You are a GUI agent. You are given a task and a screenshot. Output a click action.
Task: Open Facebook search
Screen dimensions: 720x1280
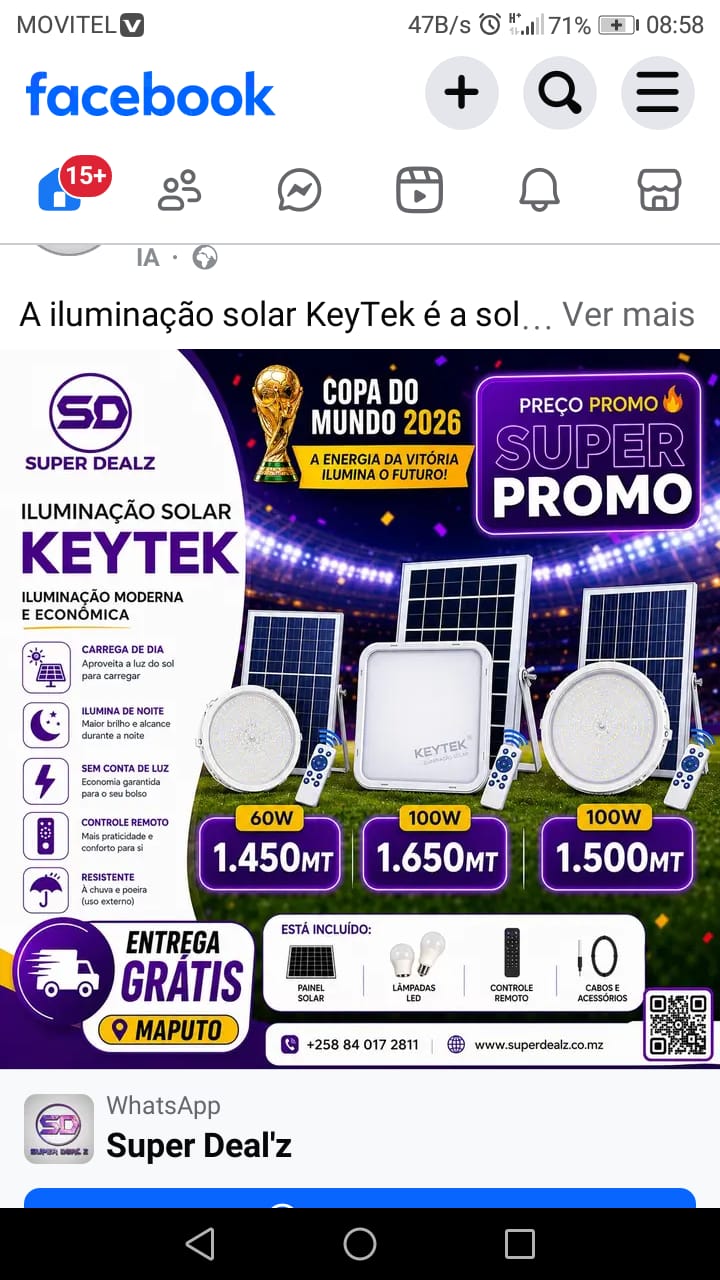coord(559,93)
